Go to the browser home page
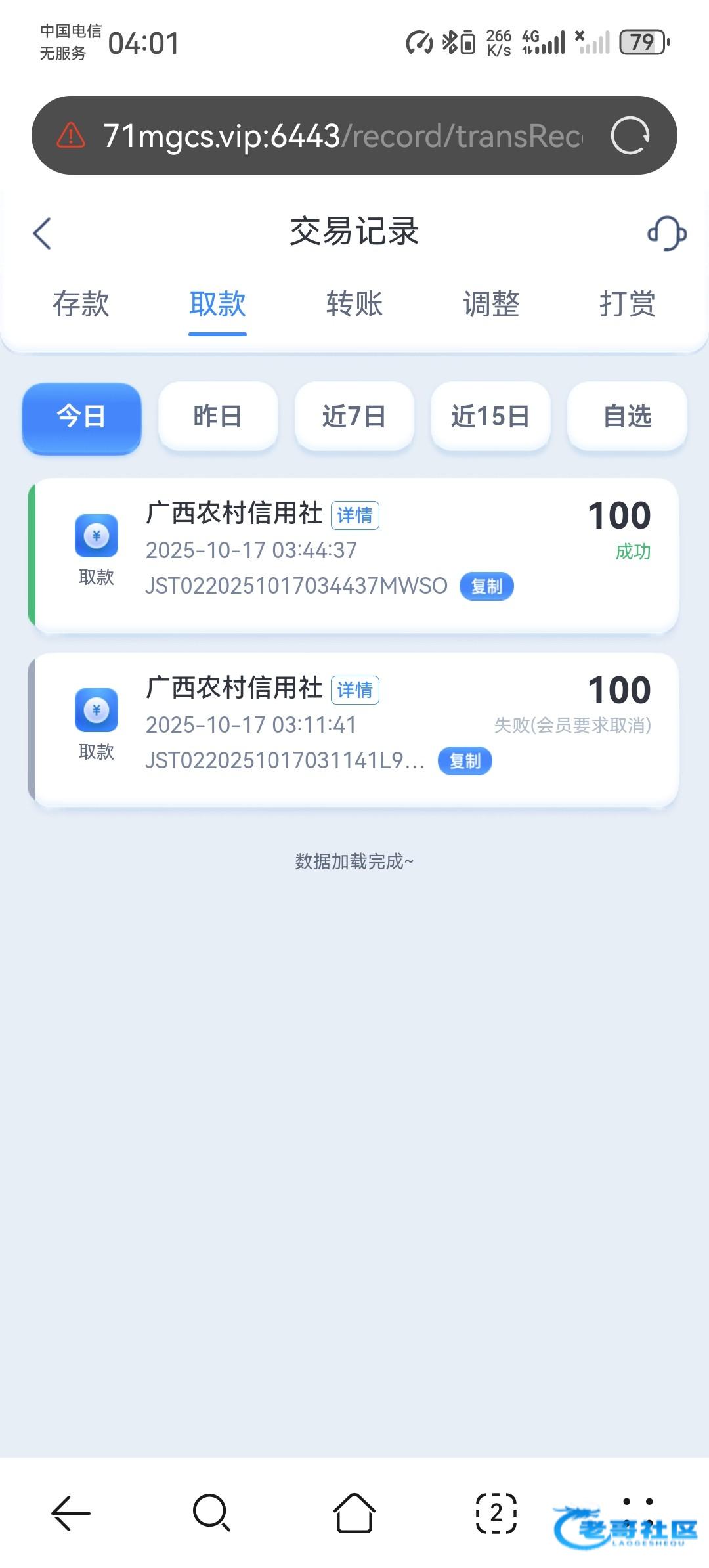Screen dimensions: 709x1568 354,1514
